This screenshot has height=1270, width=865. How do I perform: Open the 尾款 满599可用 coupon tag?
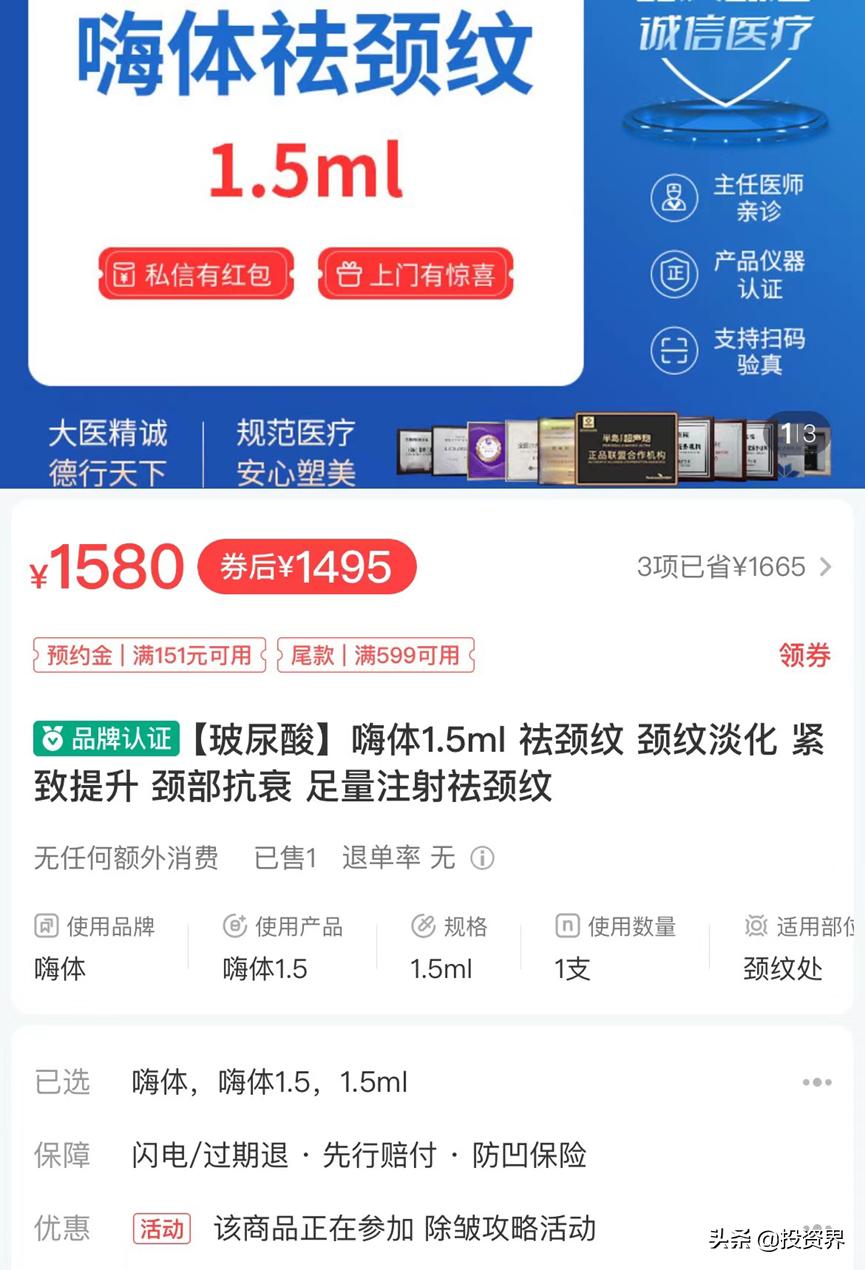pos(375,655)
